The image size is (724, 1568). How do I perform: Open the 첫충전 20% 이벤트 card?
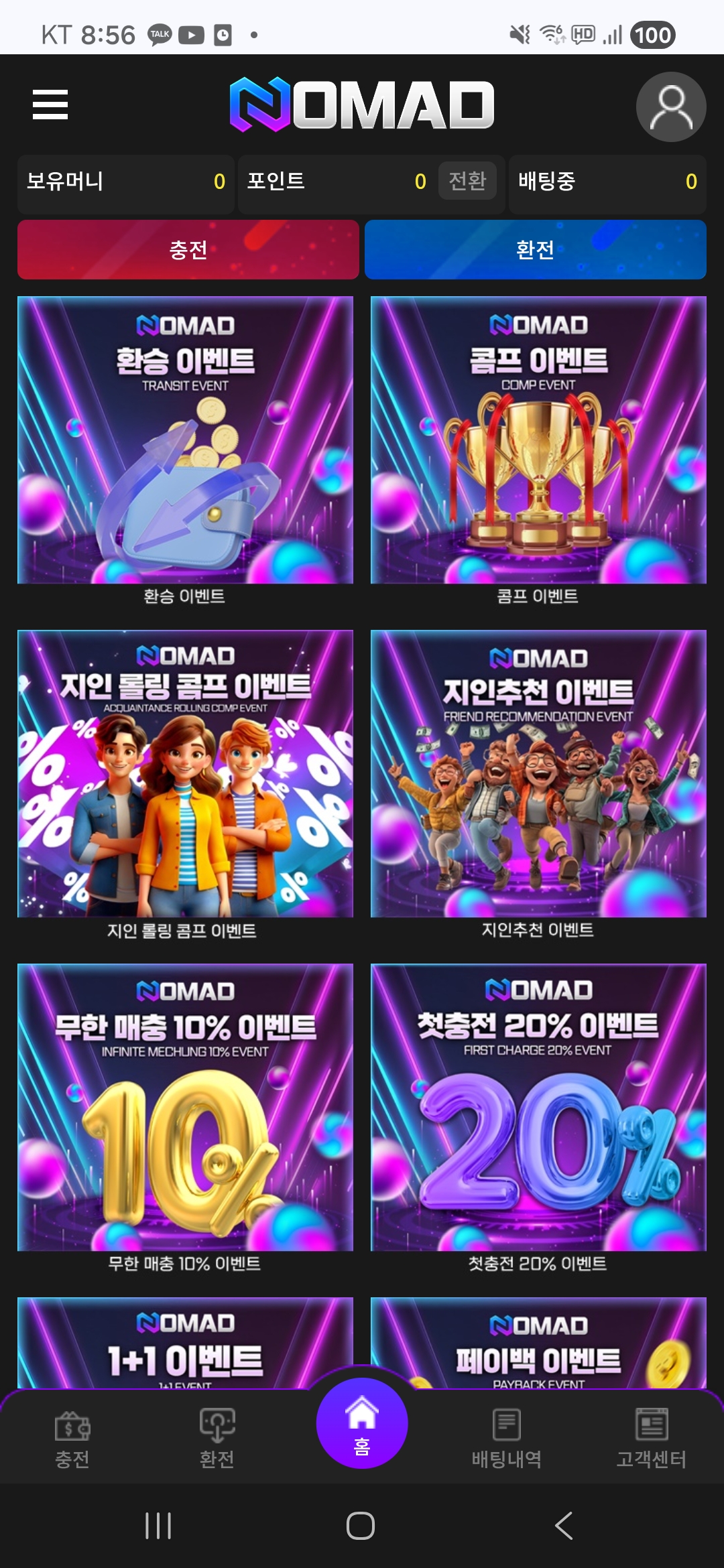pyautogui.click(x=538, y=1108)
